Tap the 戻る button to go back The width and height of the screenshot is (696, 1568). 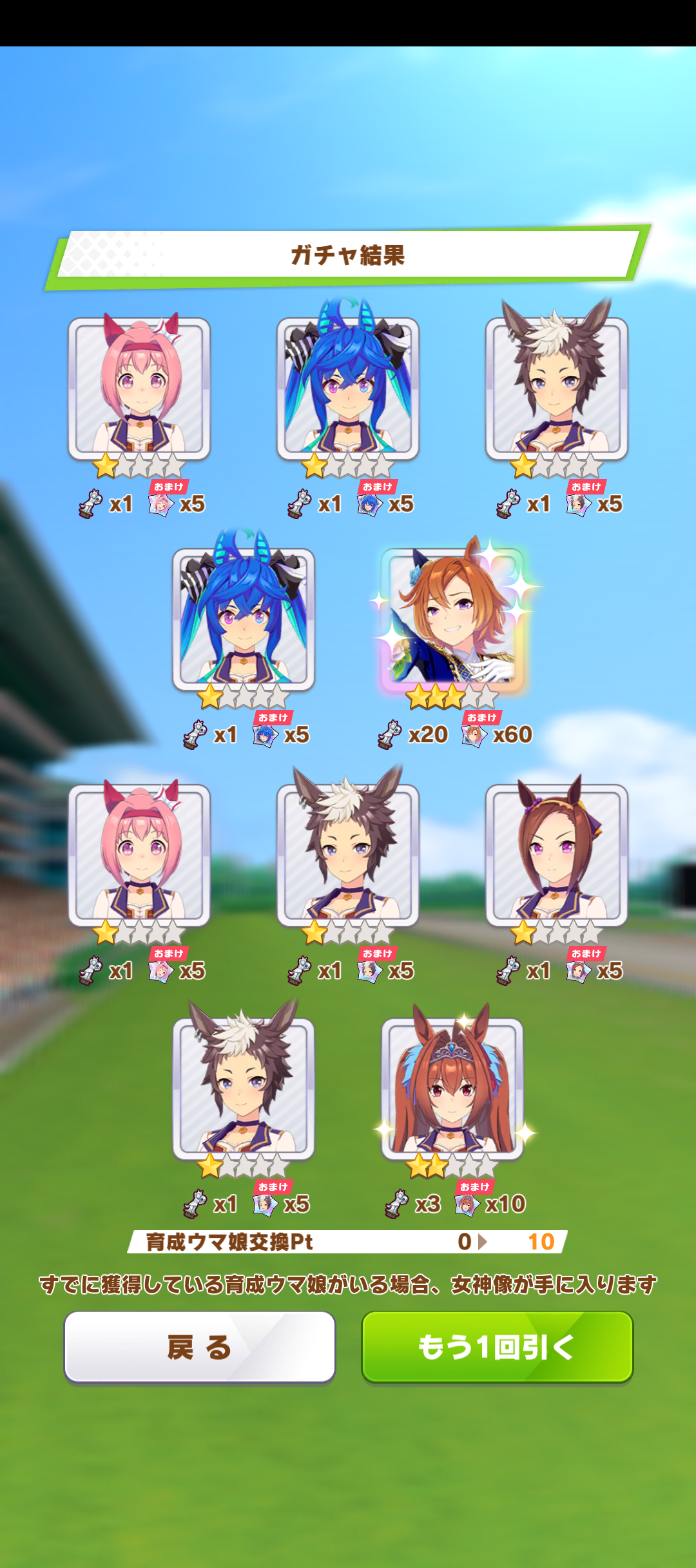(x=200, y=1347)
